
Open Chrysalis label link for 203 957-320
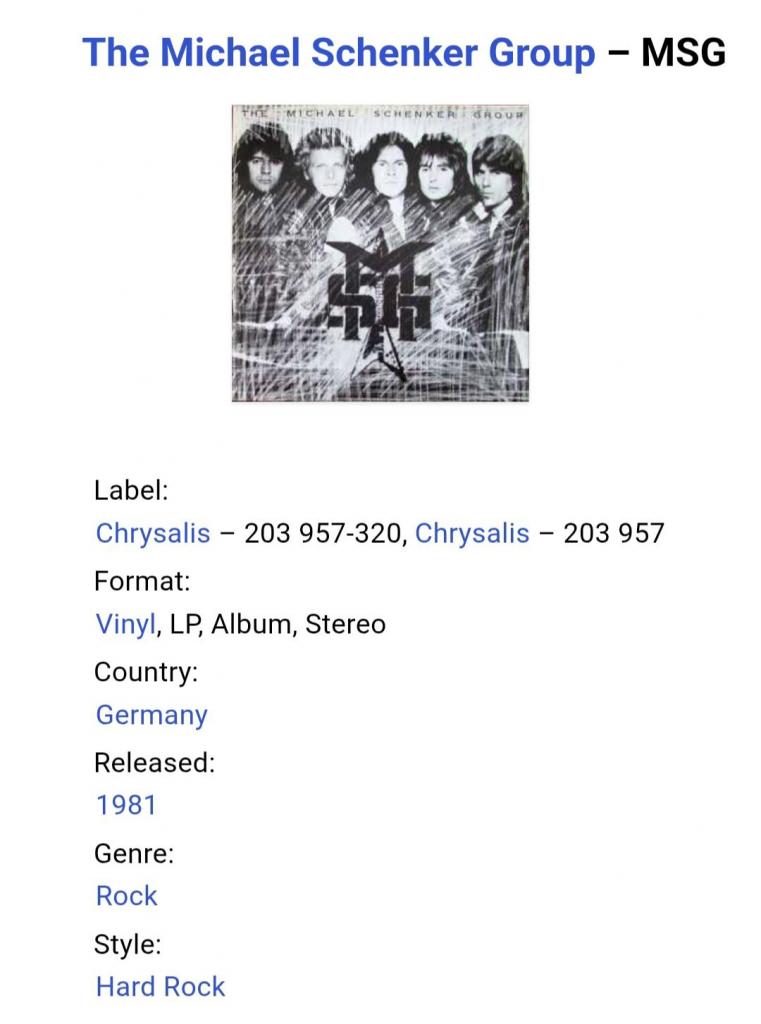153,533
